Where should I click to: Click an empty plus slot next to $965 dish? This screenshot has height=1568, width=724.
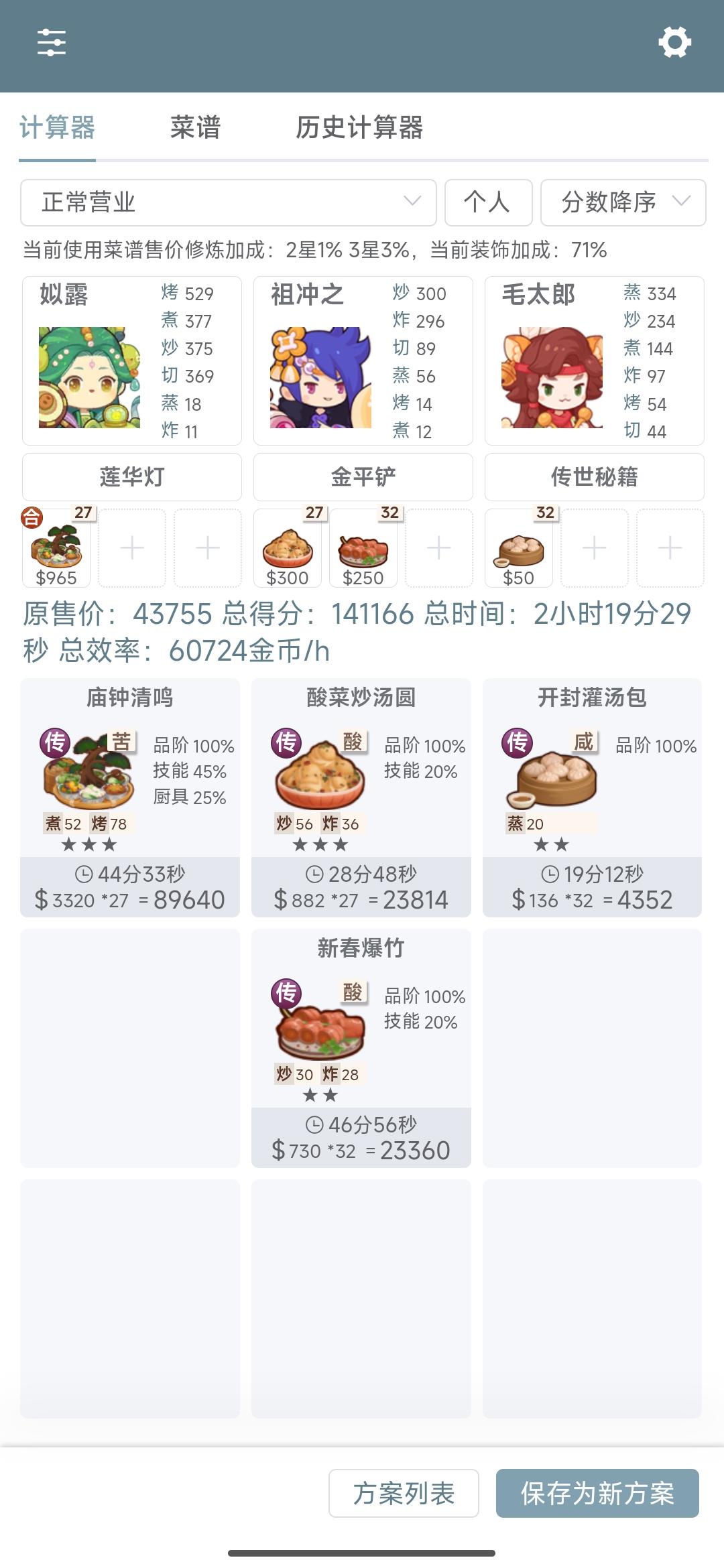(132, 547)
